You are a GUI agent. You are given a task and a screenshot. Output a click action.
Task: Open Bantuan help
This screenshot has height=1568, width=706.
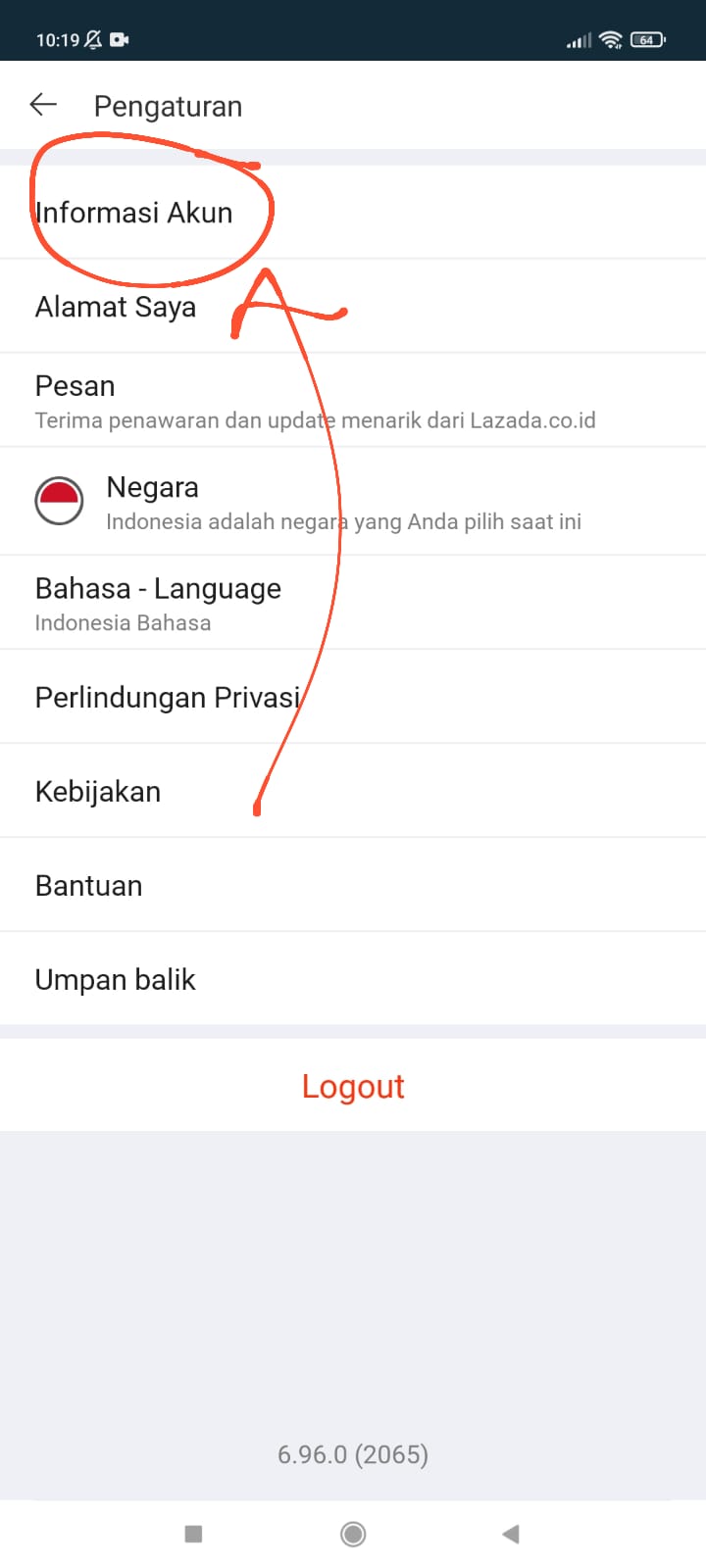pos(353,884)
